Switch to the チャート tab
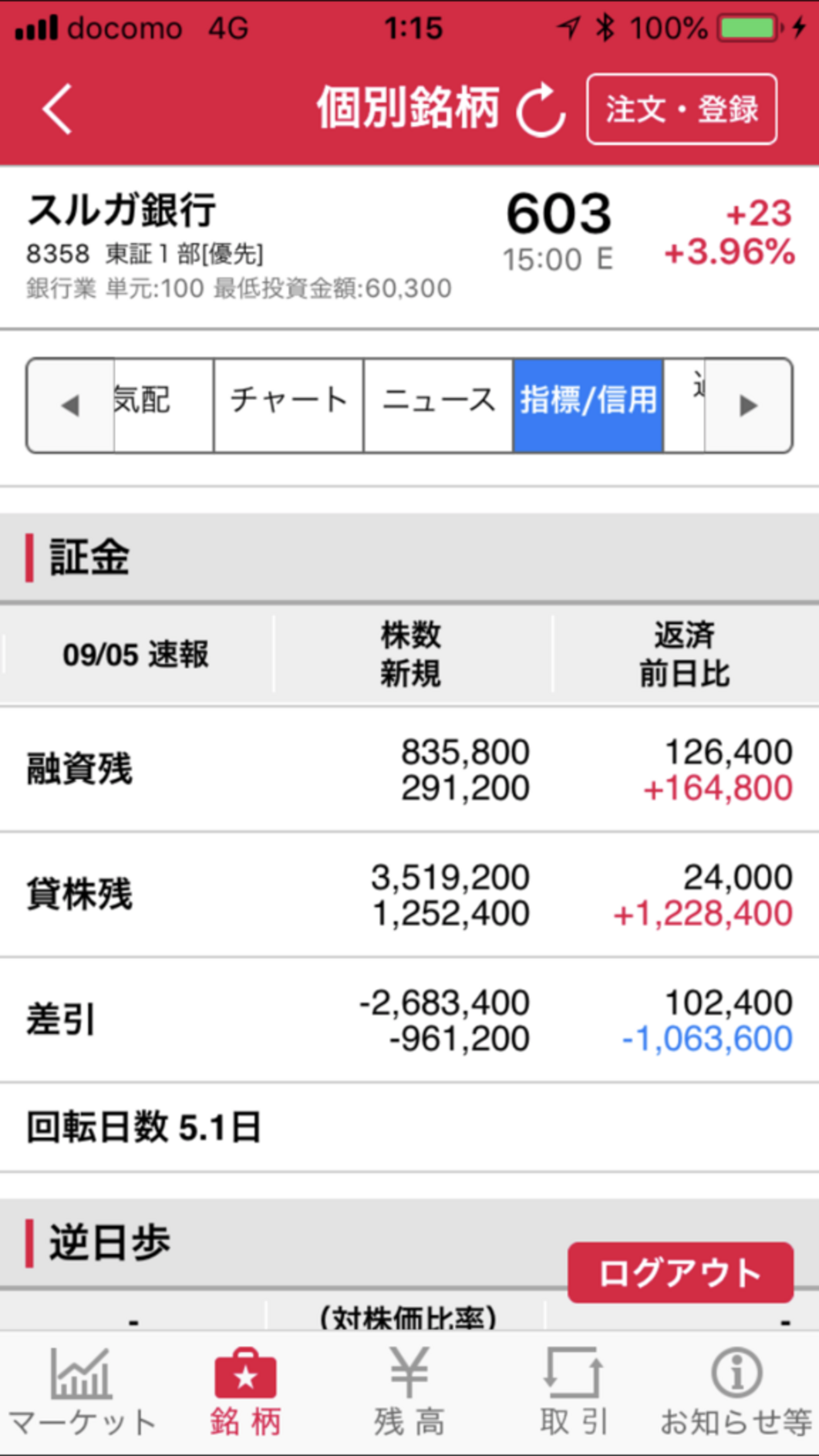819x1456 pixels. click(x=289, y=403)
